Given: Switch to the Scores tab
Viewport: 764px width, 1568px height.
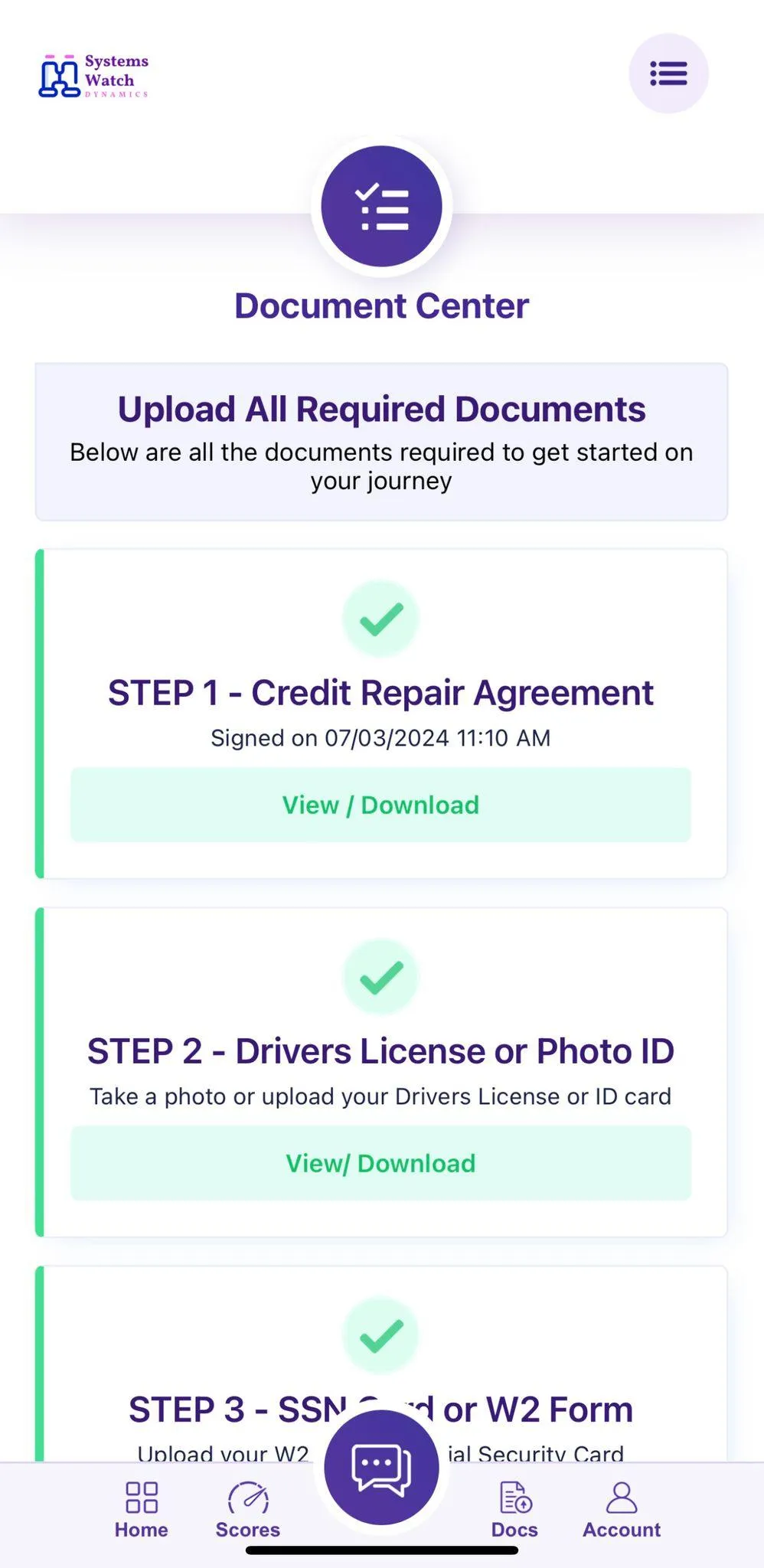Looking at the screenshot, I should tap(248, 1510).
